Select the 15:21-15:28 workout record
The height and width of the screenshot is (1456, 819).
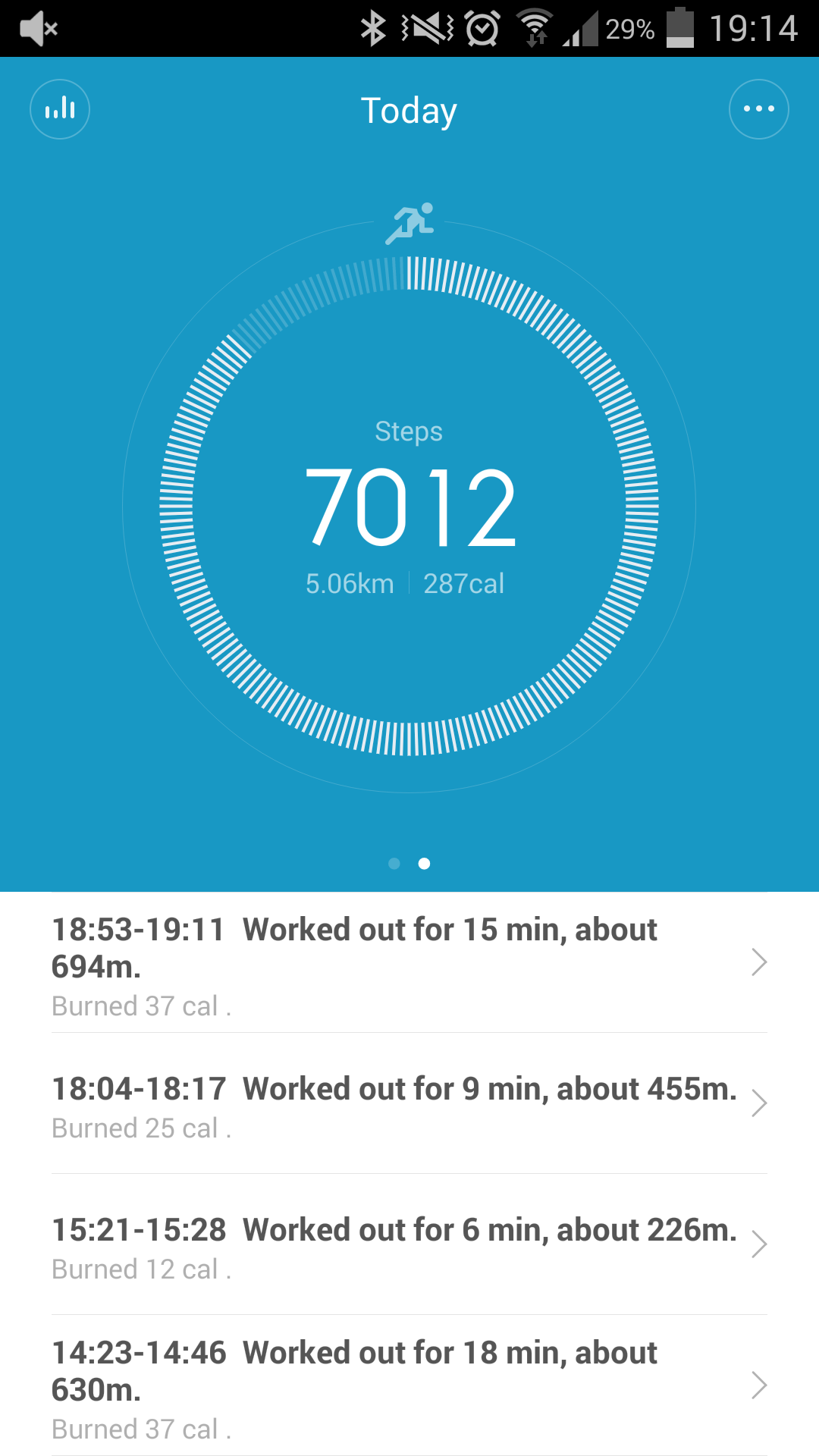(409, 1245)
